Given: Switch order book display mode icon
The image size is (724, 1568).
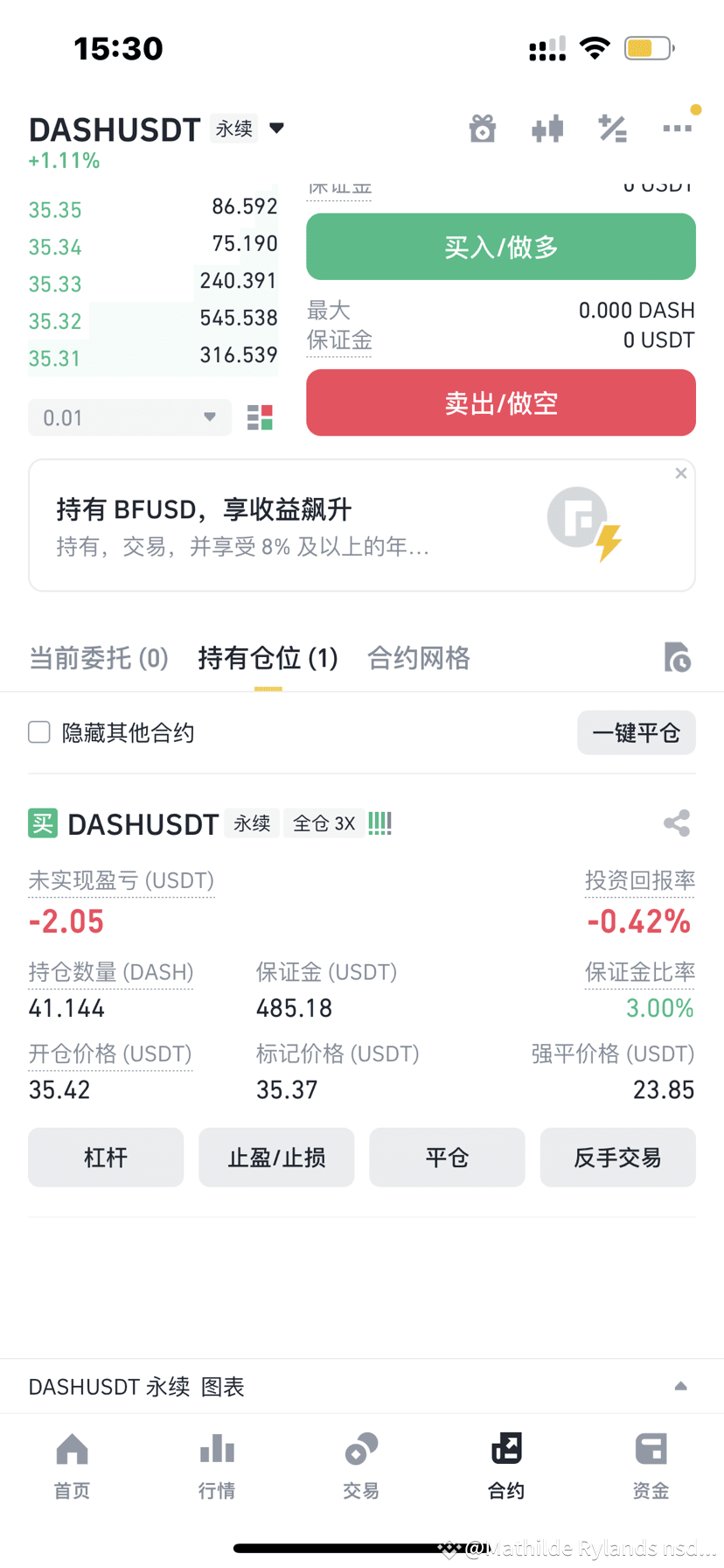Looking at the screenshot, I should pyautogui.click(x=258, y=417).
